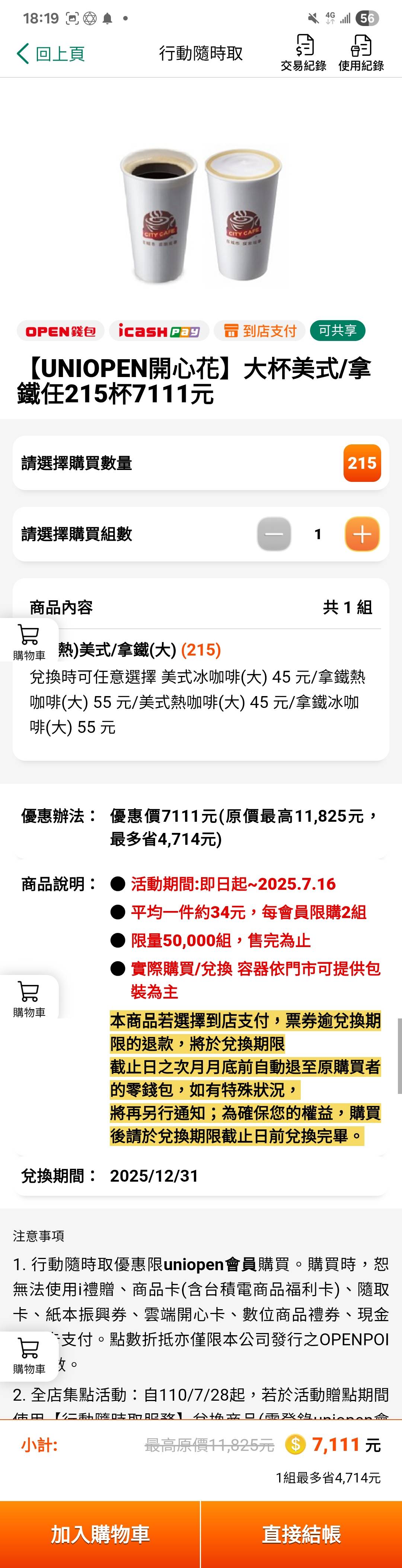Viewport: 402px width, 1568px height.
Task: Decrease the purchase group count
Action: [274, 534]
